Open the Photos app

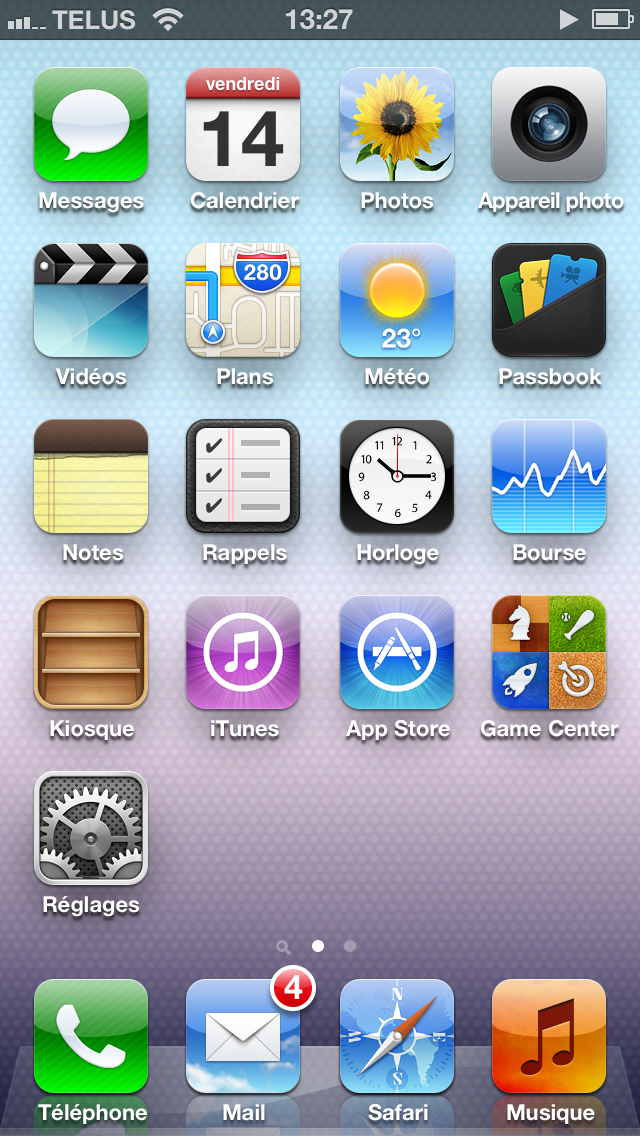(x=397, y=125)
